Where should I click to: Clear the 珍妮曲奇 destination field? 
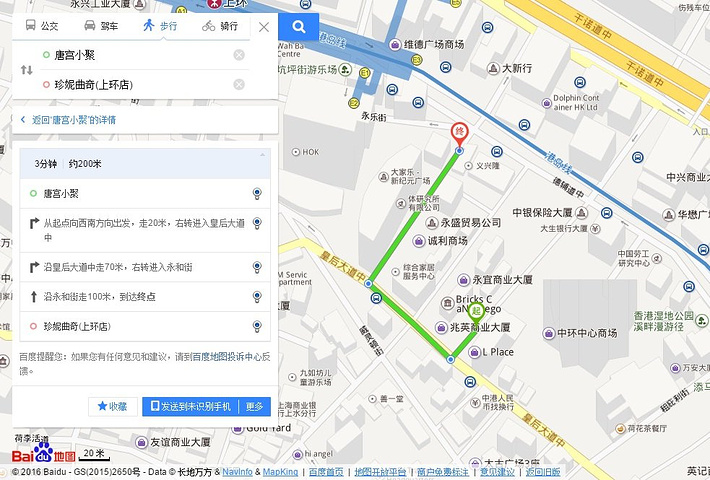[x=239, y=84]
